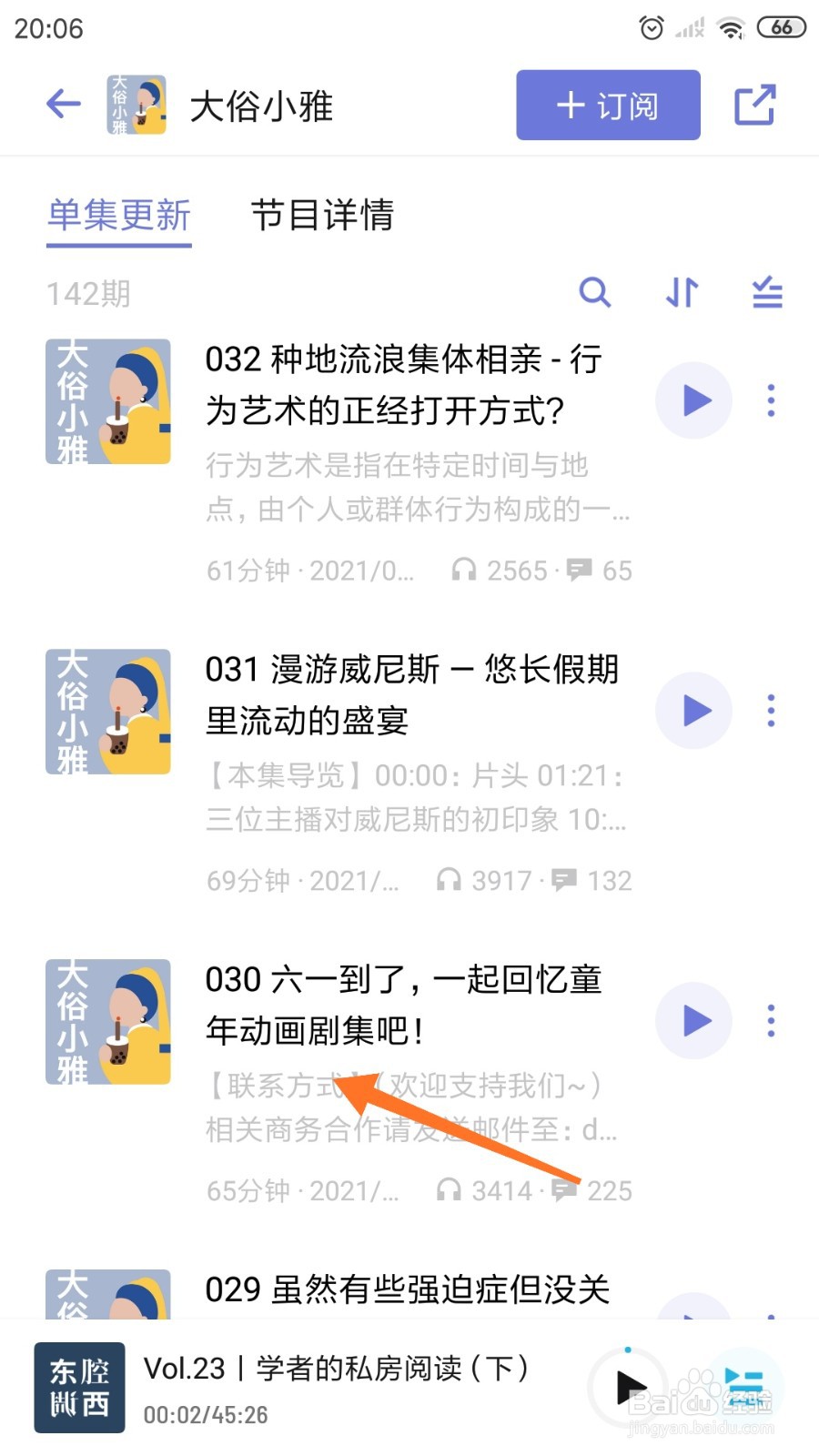Tap the back arrow to leave podcast page
This screenshot has width=819, height=1456.
point(62,105)
